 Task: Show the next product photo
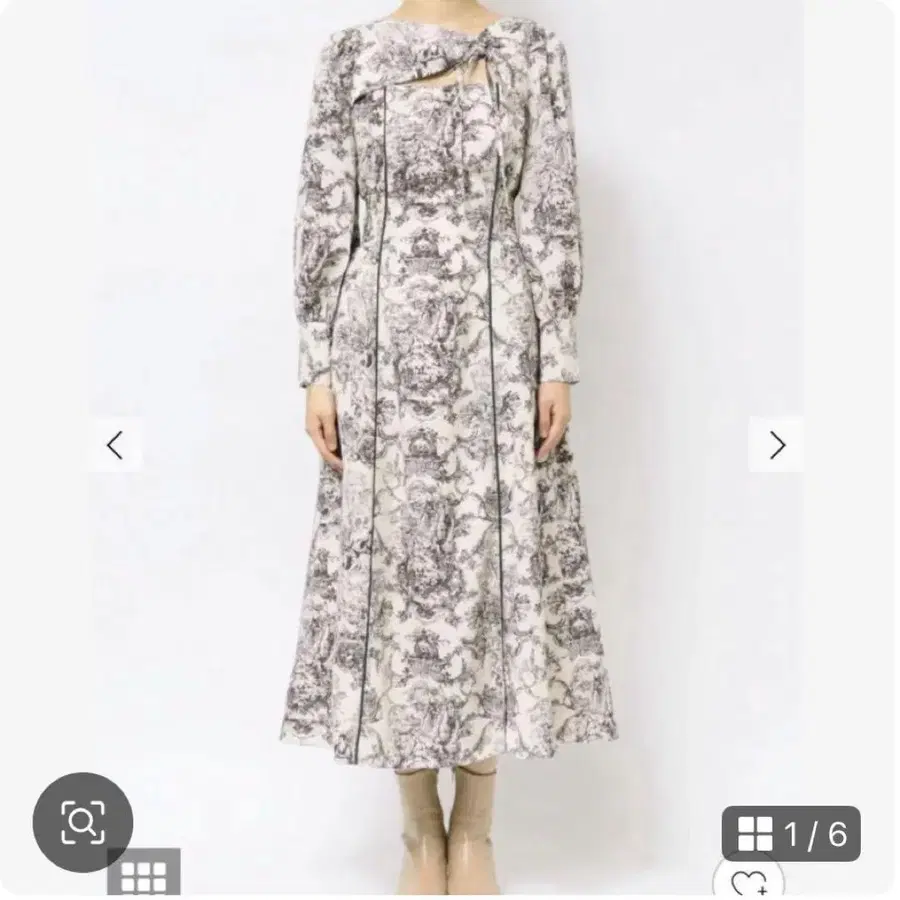coord(776,445)
